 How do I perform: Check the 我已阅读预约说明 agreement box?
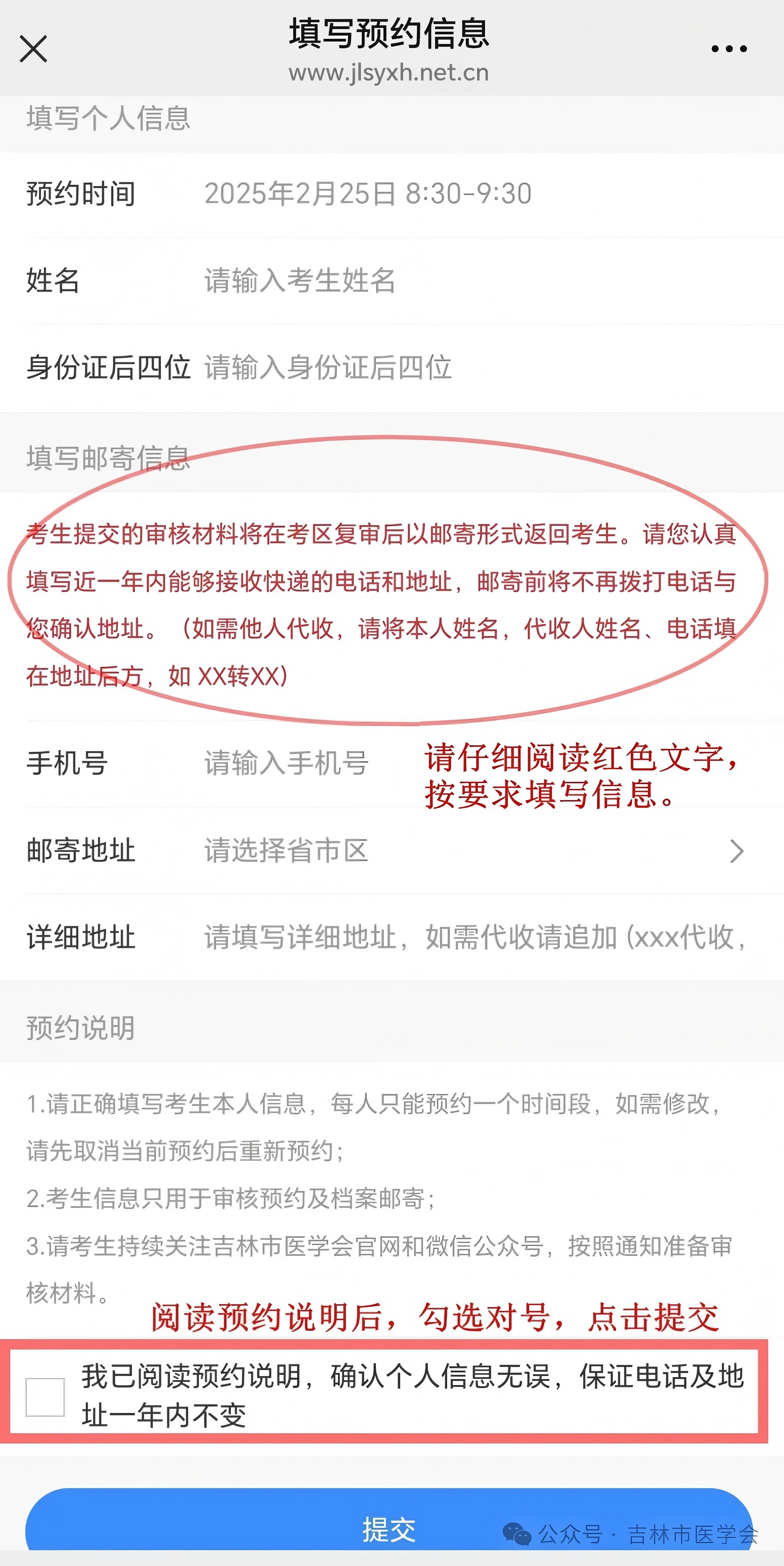click(45, 1396)
